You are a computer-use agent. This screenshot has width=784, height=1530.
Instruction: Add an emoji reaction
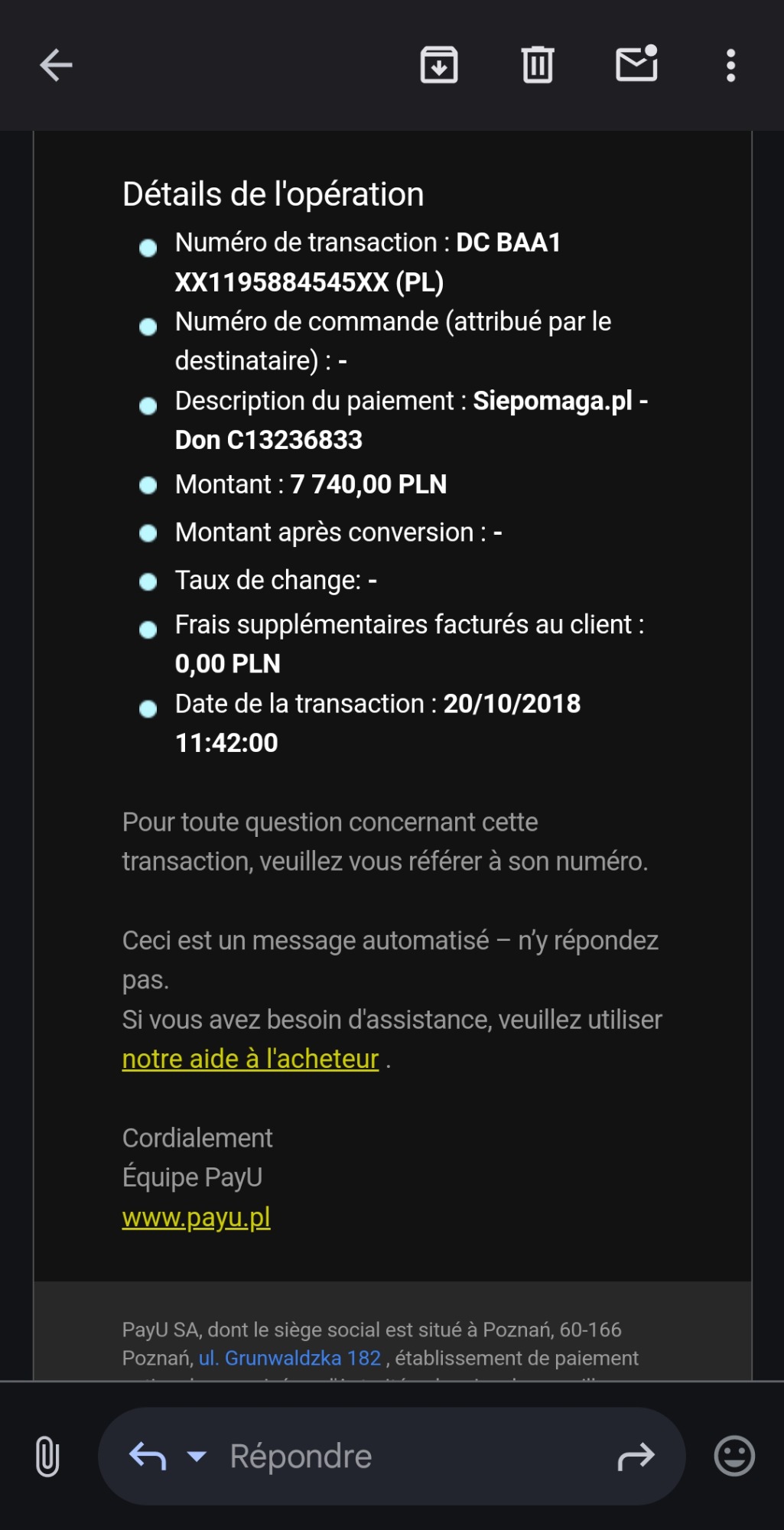734,1456
